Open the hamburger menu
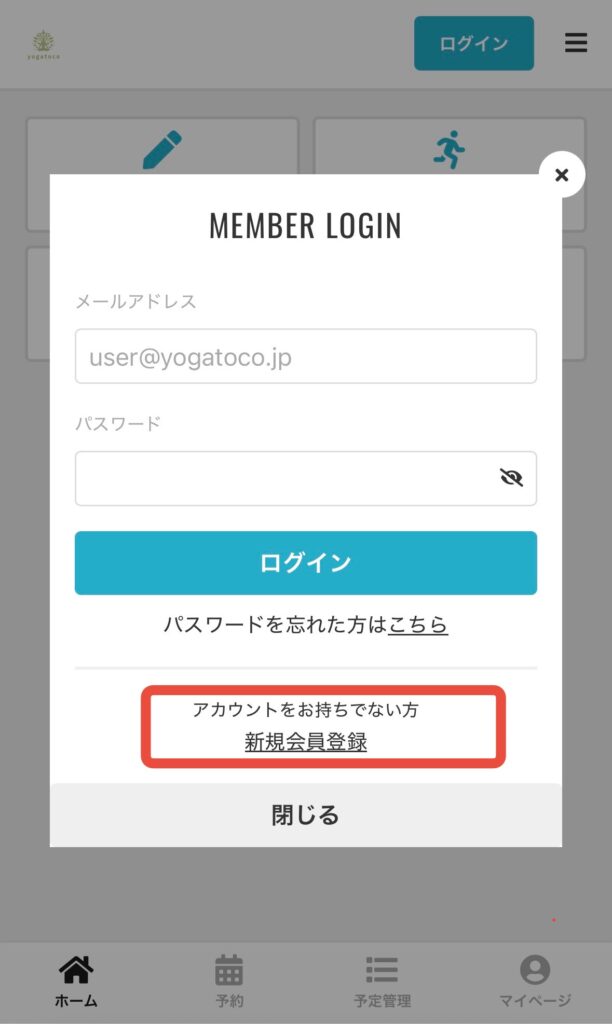This screenshot has height=1024, width=612. click(x=575, y=43)
